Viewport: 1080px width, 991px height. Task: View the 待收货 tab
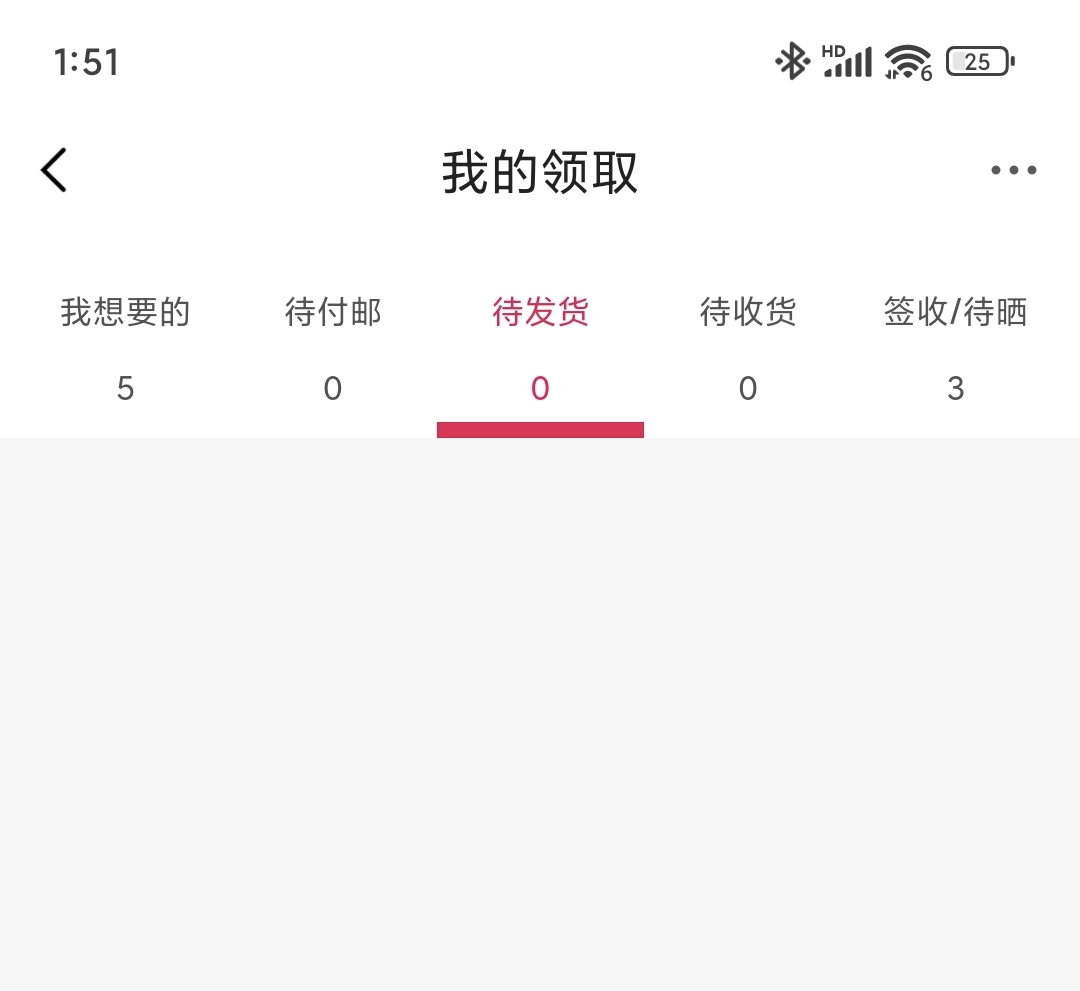coord(748,347)
